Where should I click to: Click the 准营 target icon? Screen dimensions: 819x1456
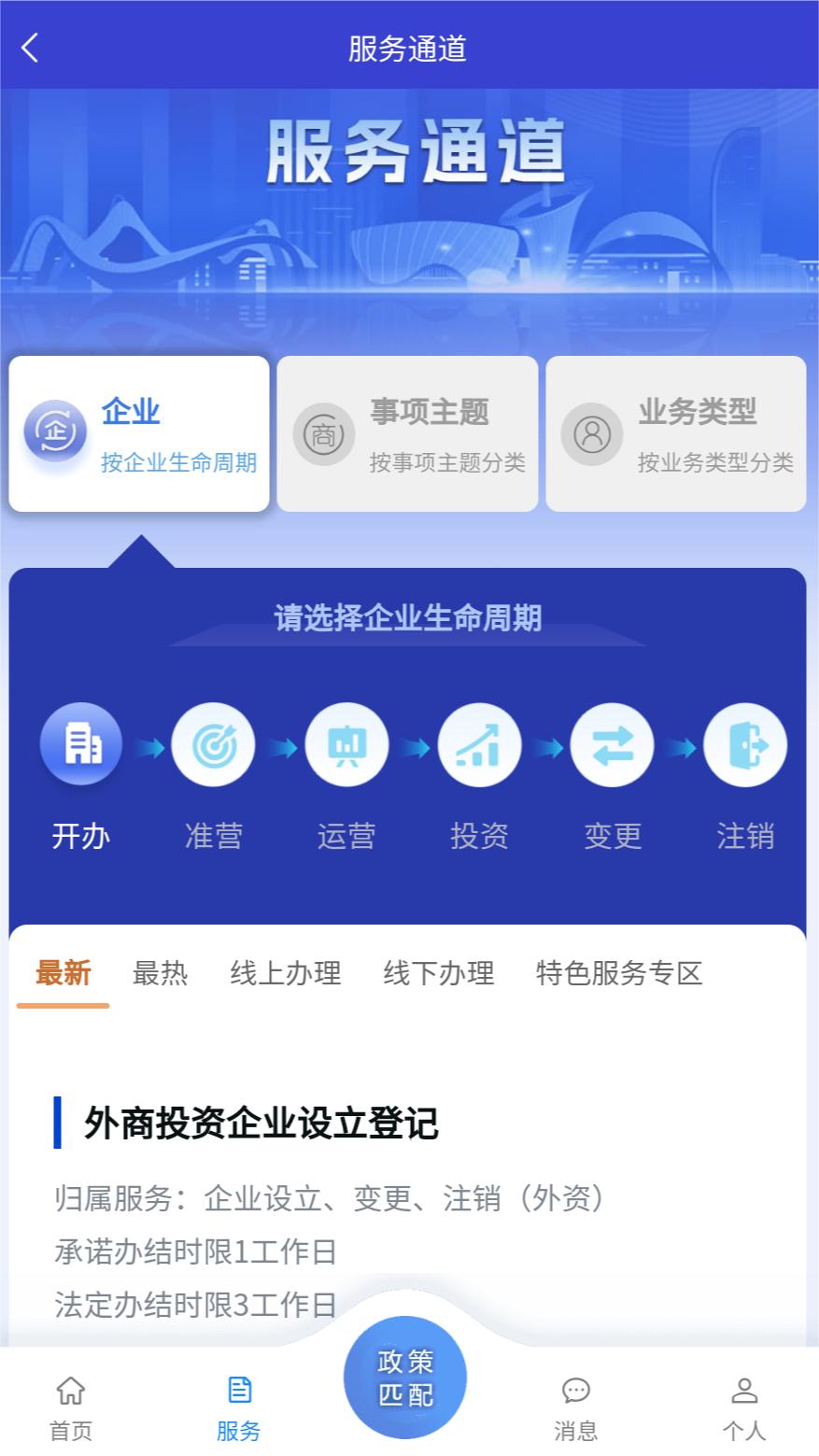(213, 744)
